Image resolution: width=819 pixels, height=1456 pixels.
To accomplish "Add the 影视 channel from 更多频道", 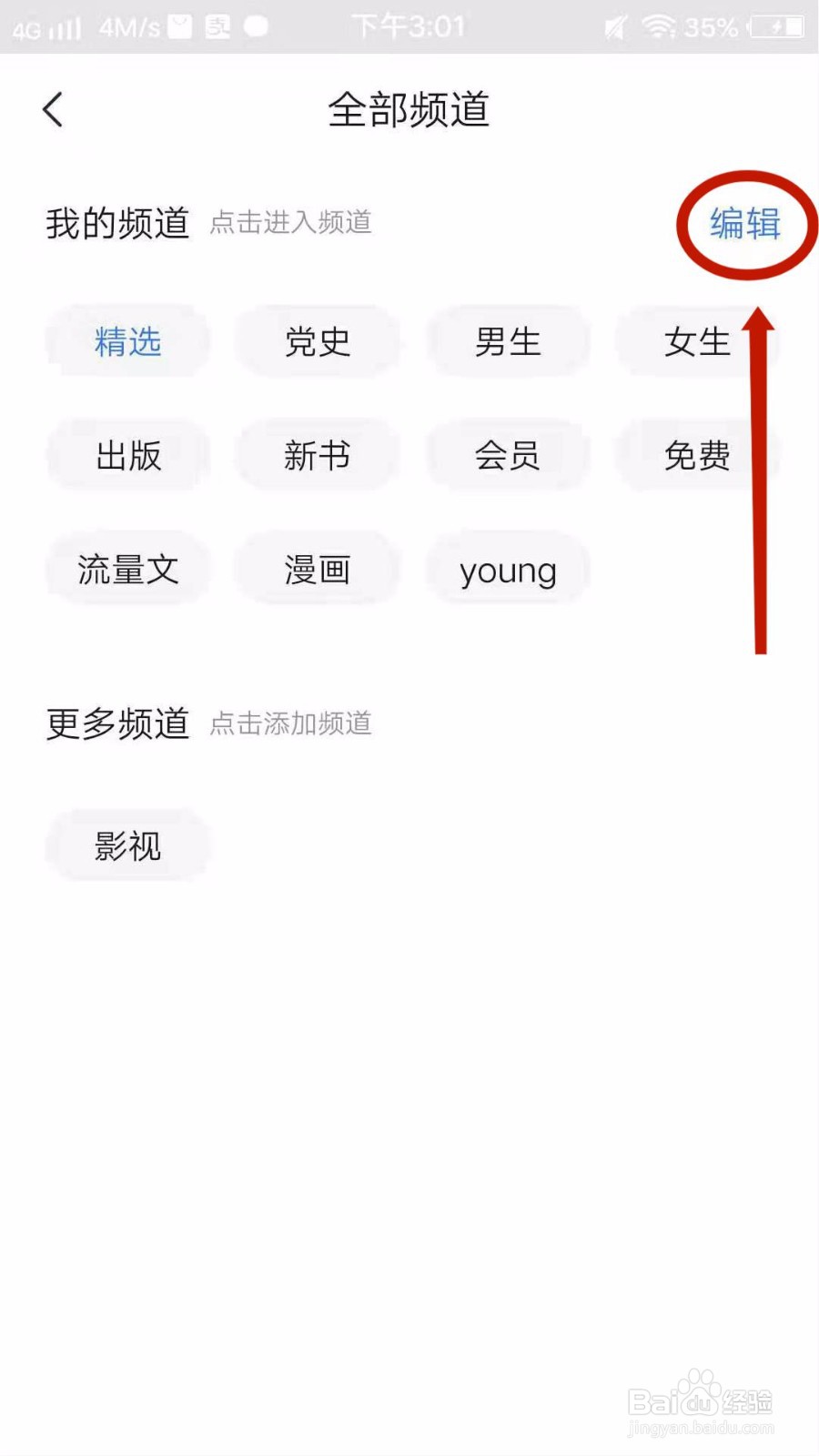I will [x=127, y=845].
